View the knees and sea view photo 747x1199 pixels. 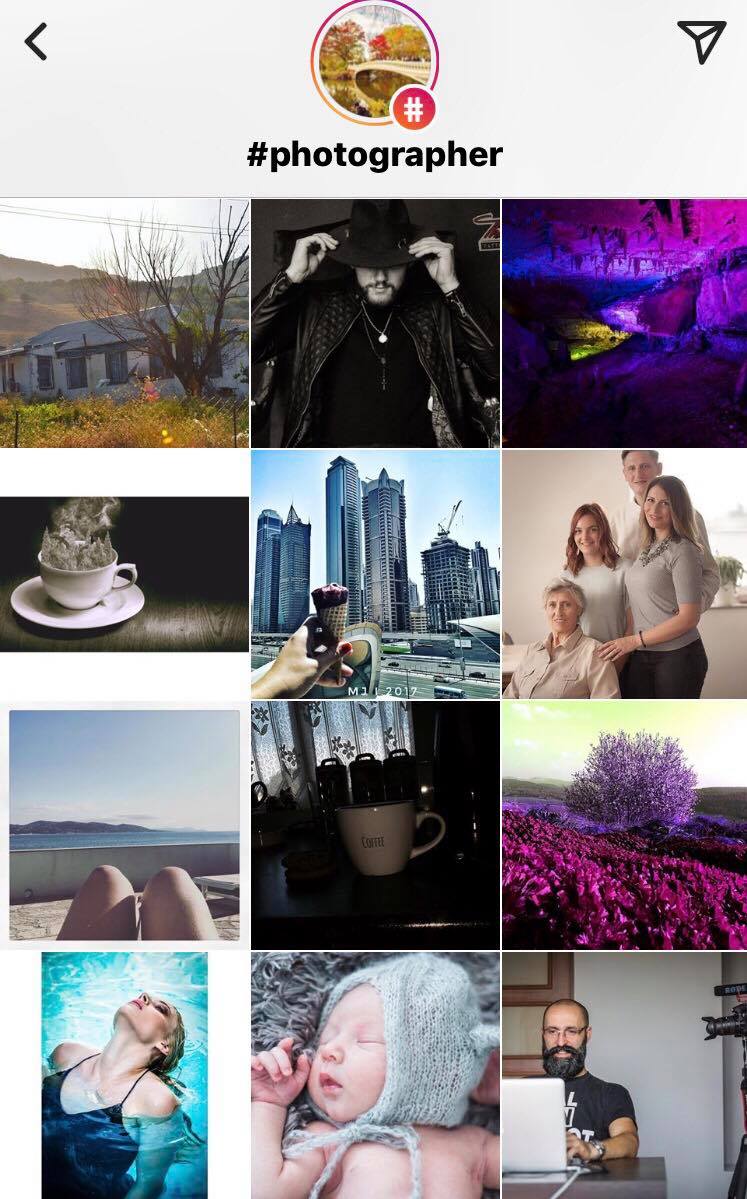pyautogui.click(x=124, y=825)
